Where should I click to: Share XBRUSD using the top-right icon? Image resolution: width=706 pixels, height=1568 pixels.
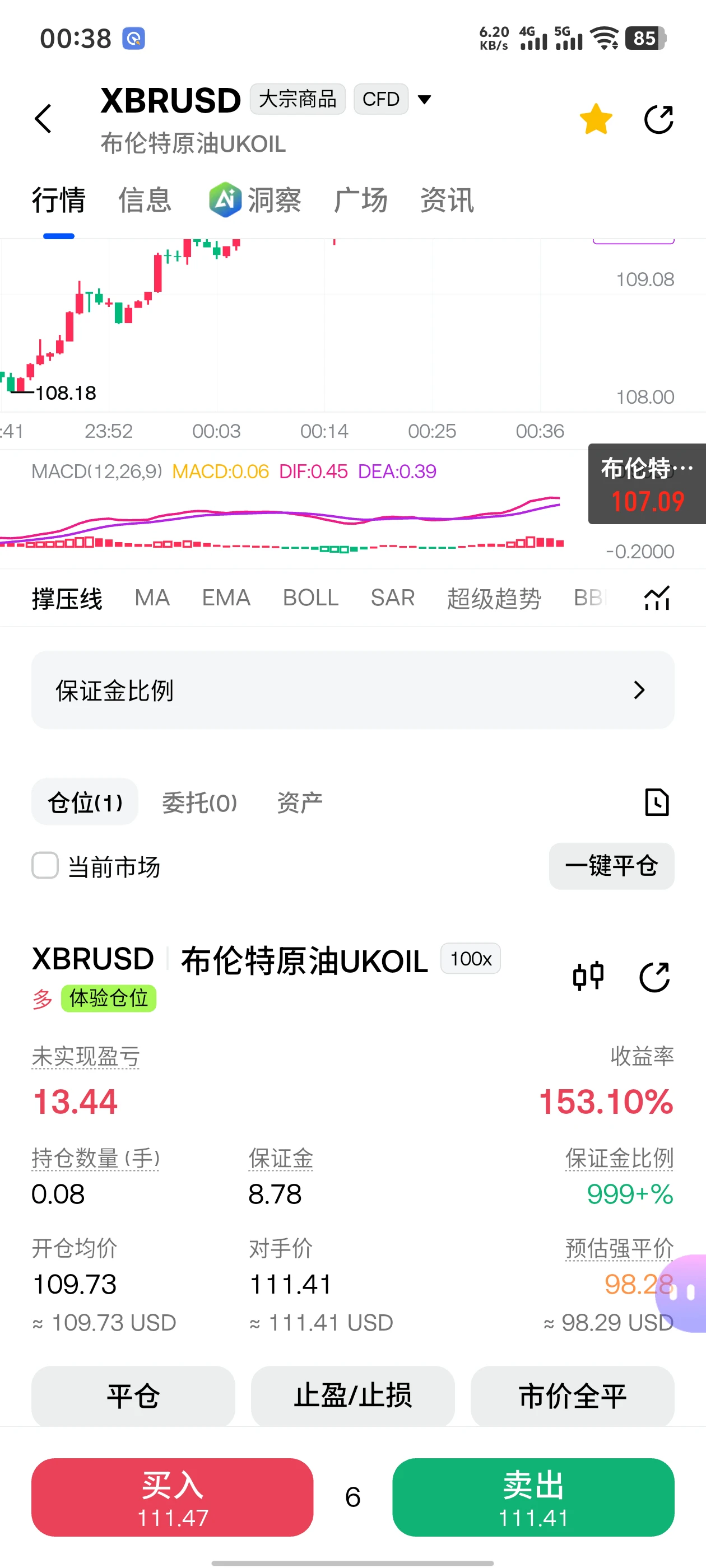[658, 119]
